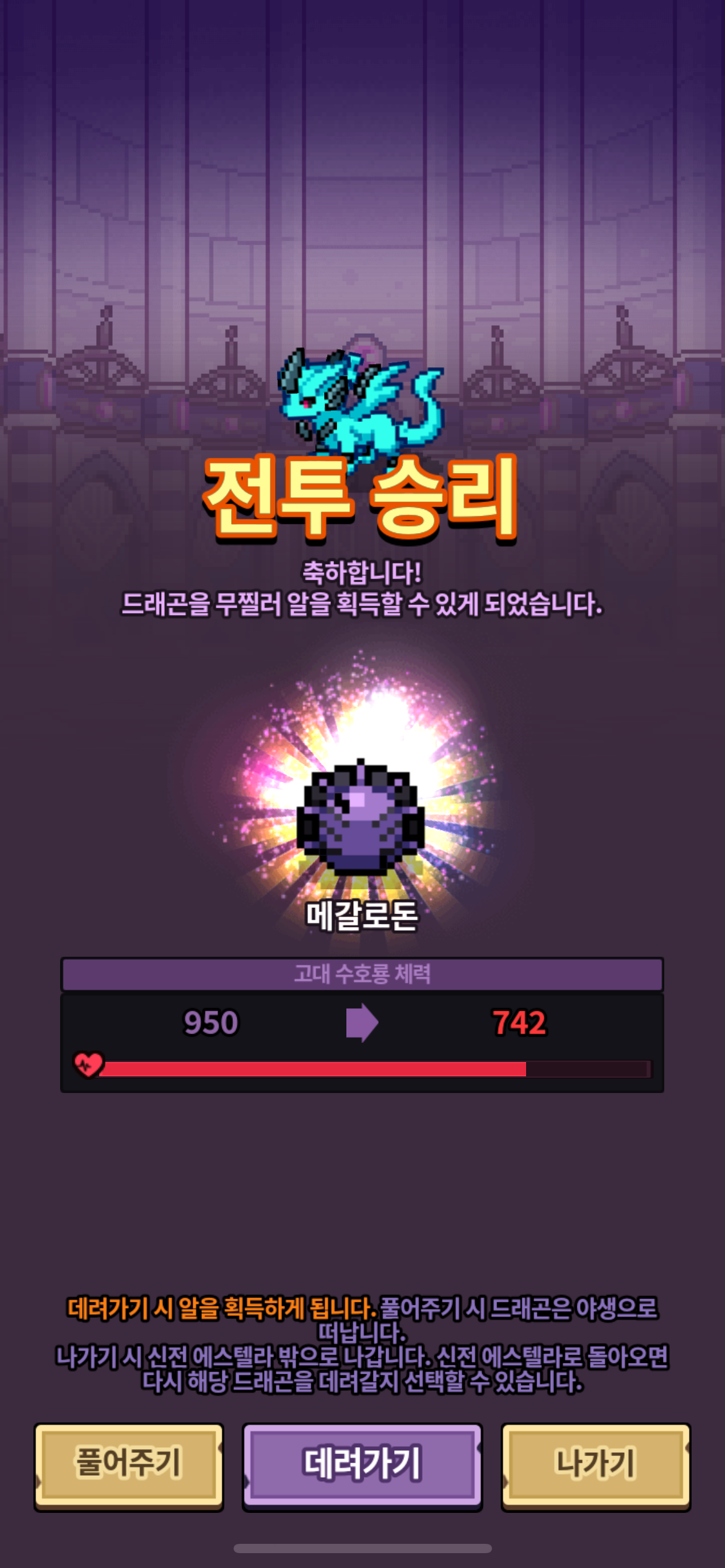Select 데려가기 to take the egg
Viewport: 725px width, 1568px height.
tap(362, 1465)
